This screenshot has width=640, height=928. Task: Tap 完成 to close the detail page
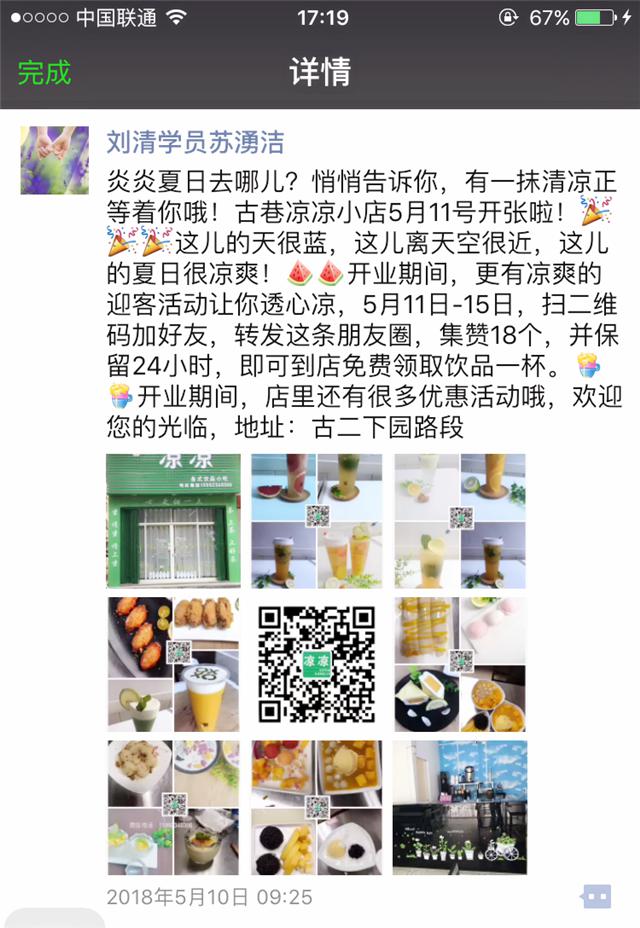(x=45, y=73)
